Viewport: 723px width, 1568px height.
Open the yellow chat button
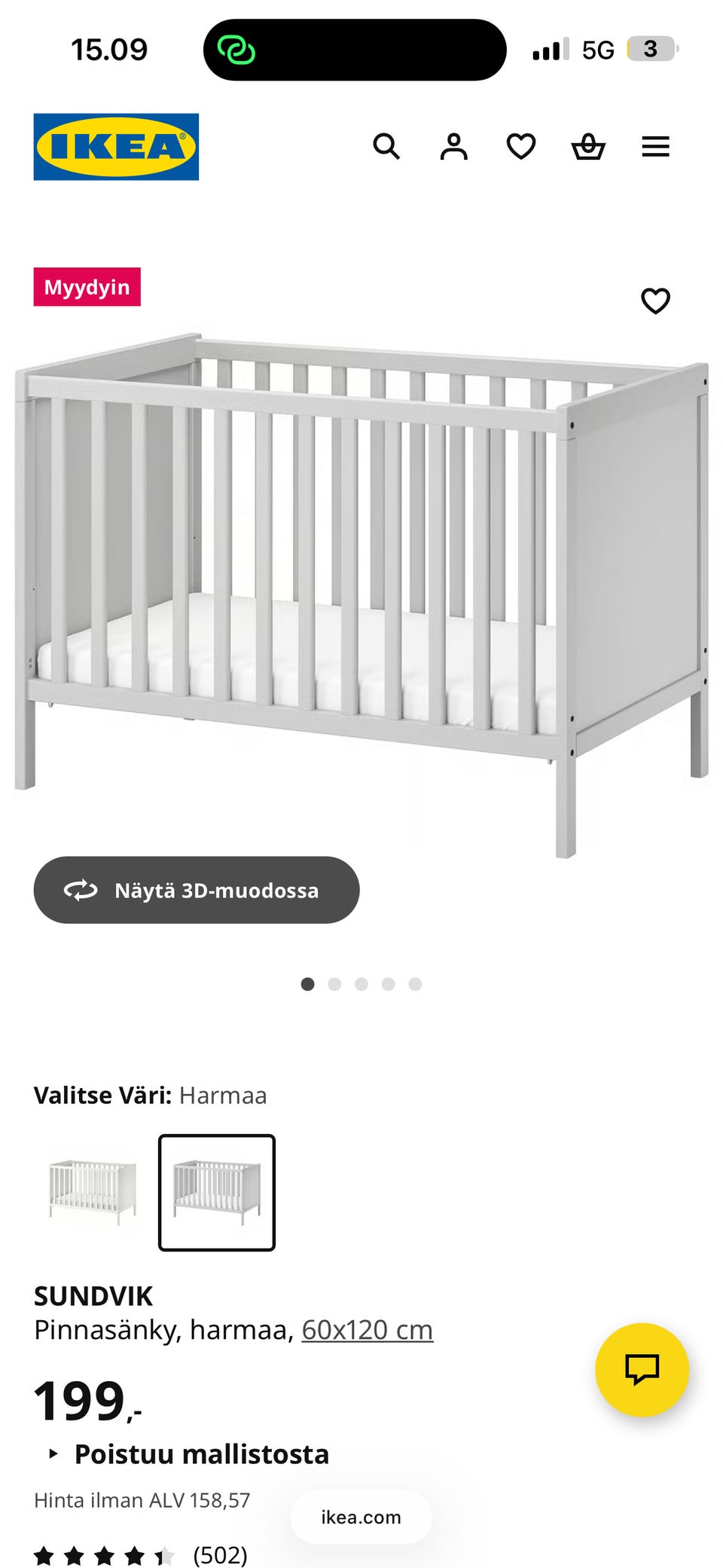(642, 1369)
